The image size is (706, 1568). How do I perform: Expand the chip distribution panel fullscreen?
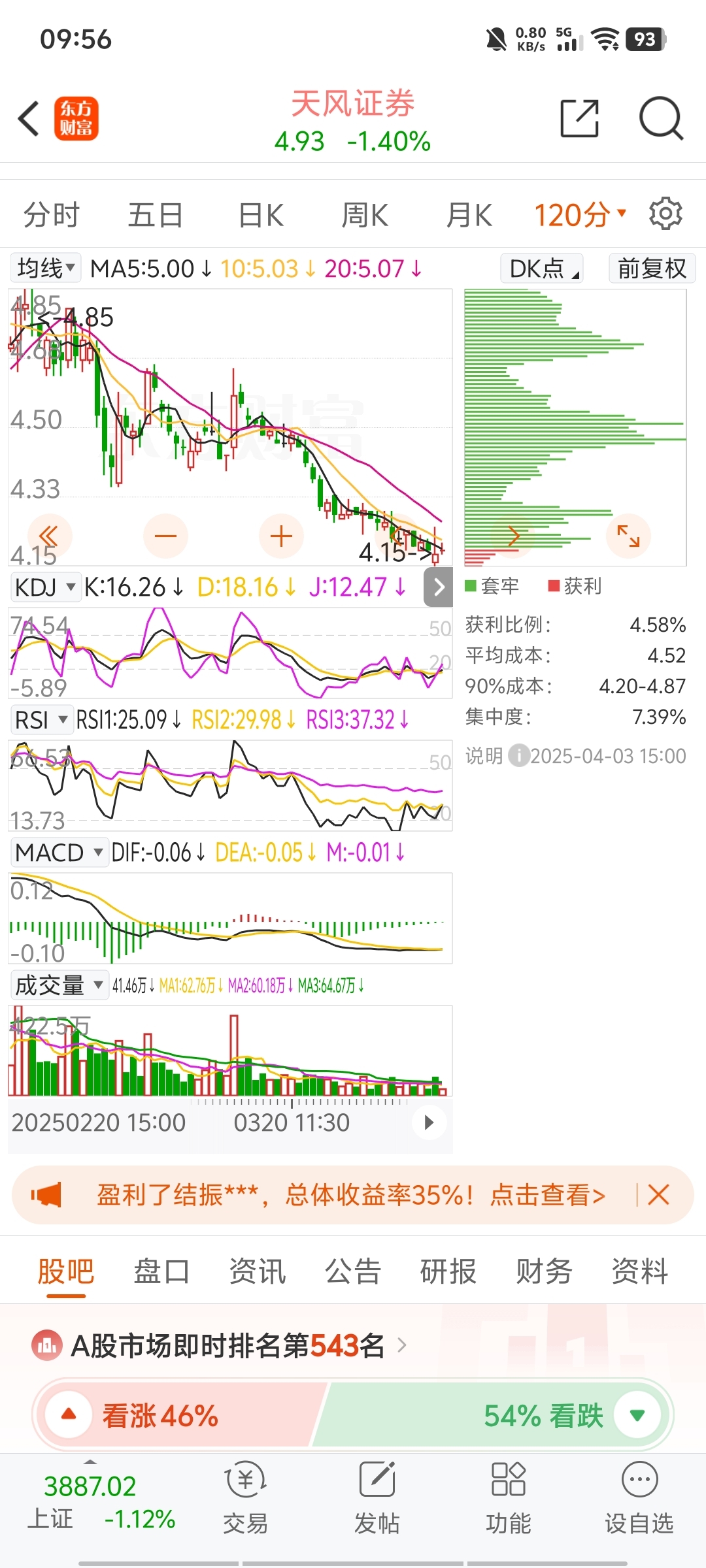click(628, 536)
